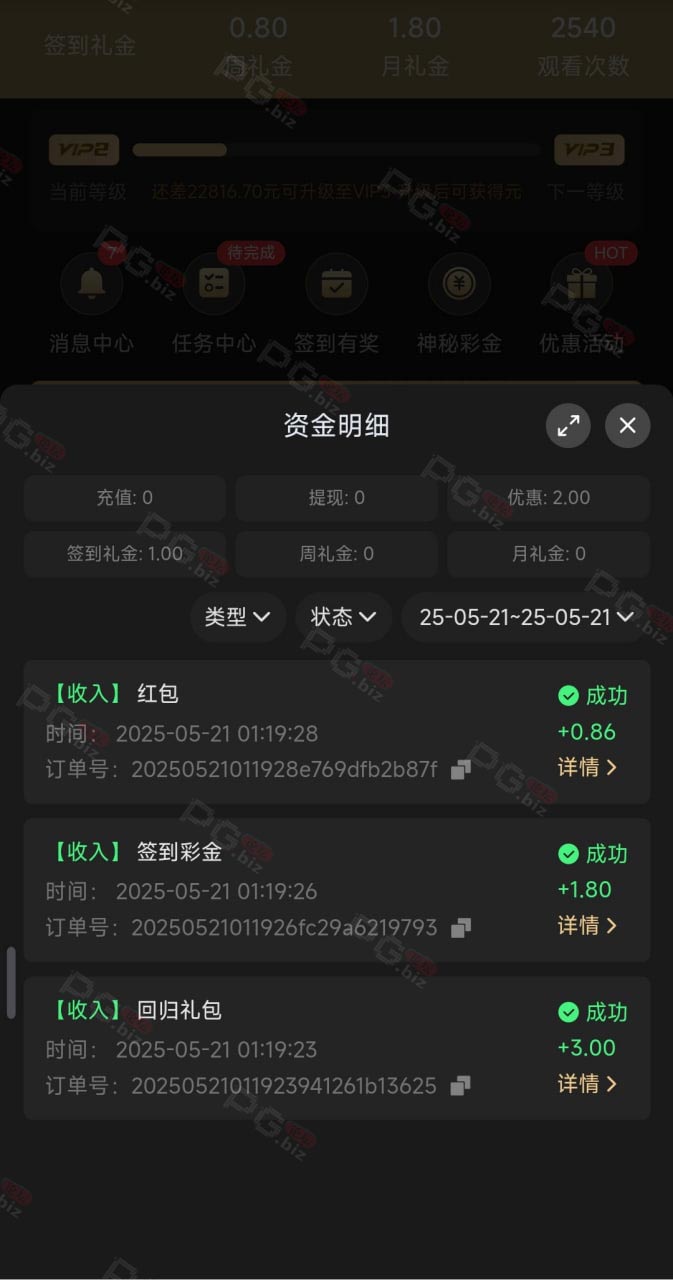
Task: View 详情 for the 红包 record
Action: coord(587,768)
